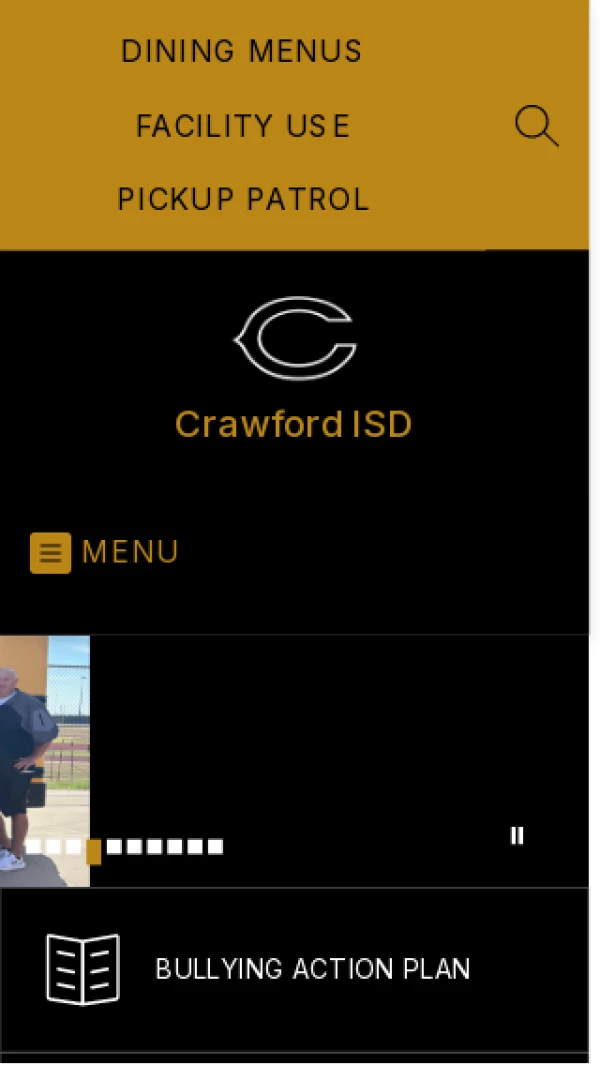
Task: Open the Dining Menus link
Action: coord(241,51)
